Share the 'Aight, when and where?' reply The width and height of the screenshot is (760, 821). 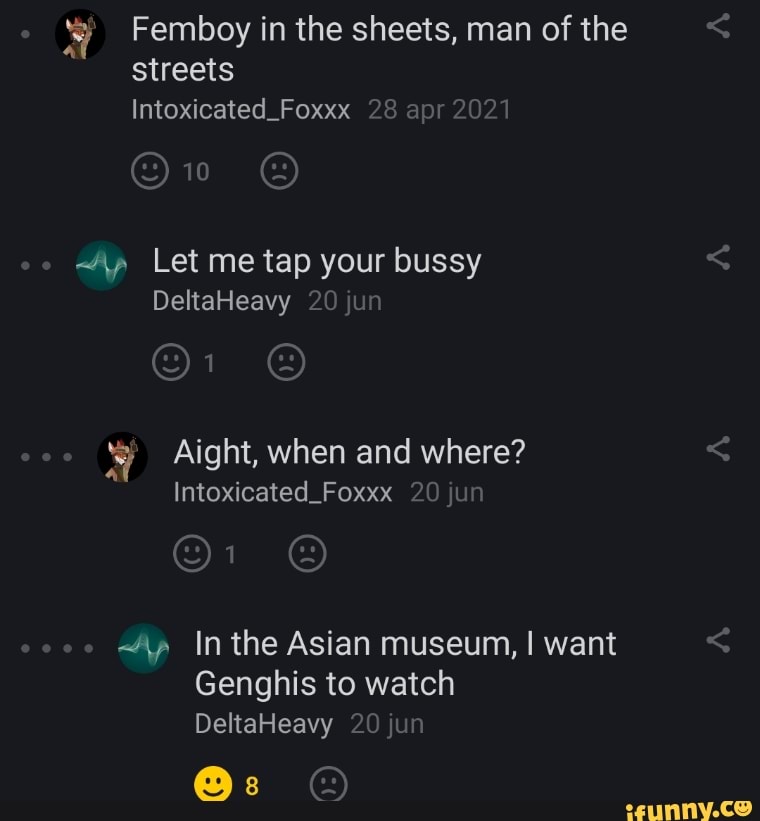pos(718,450)
